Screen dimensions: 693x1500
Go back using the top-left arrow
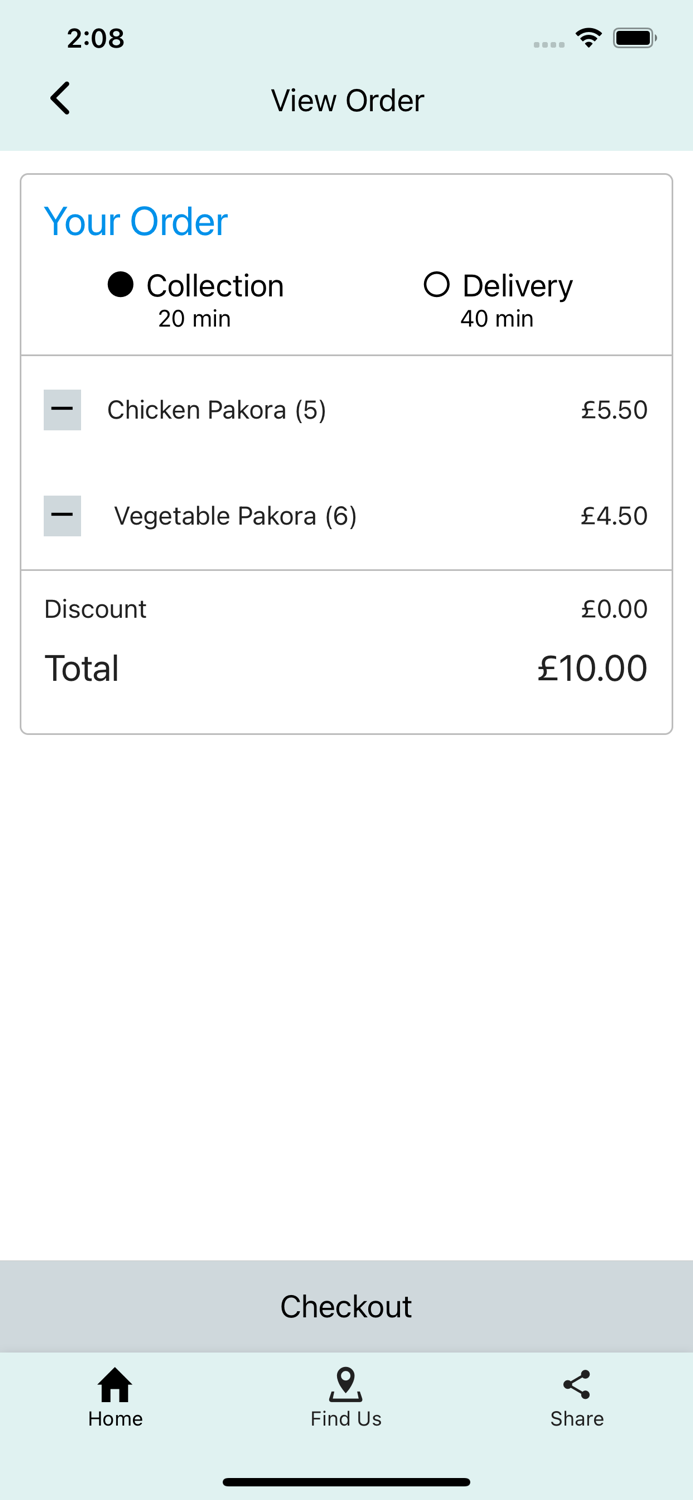(60, 99)
